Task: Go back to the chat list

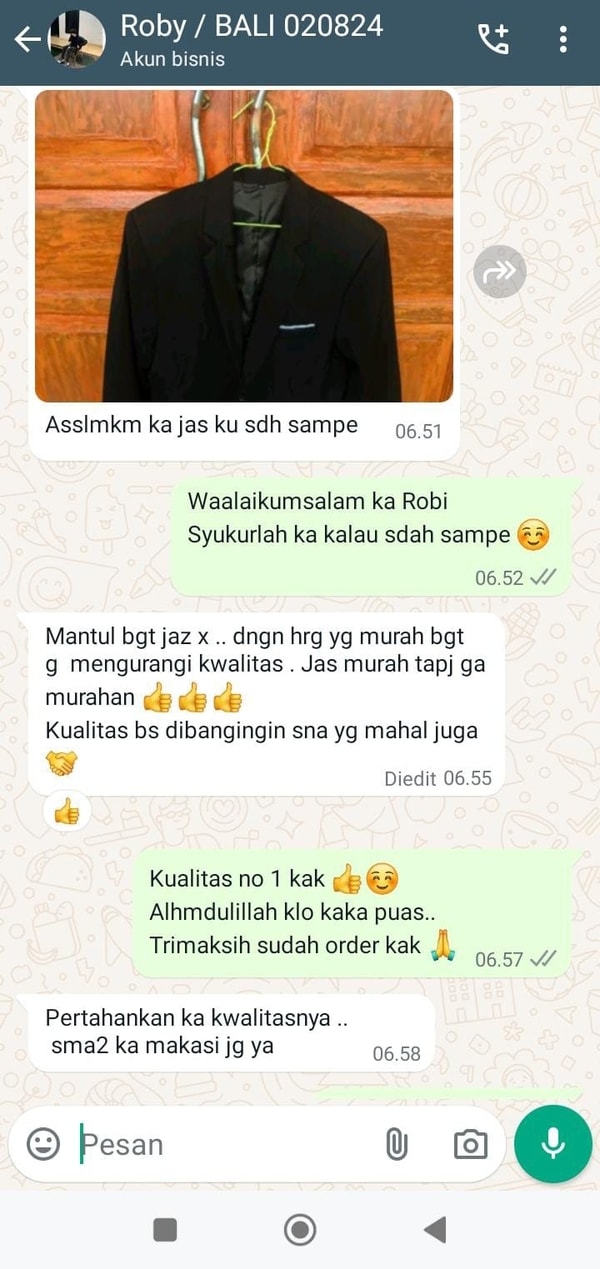Action: tap(27, 40)
